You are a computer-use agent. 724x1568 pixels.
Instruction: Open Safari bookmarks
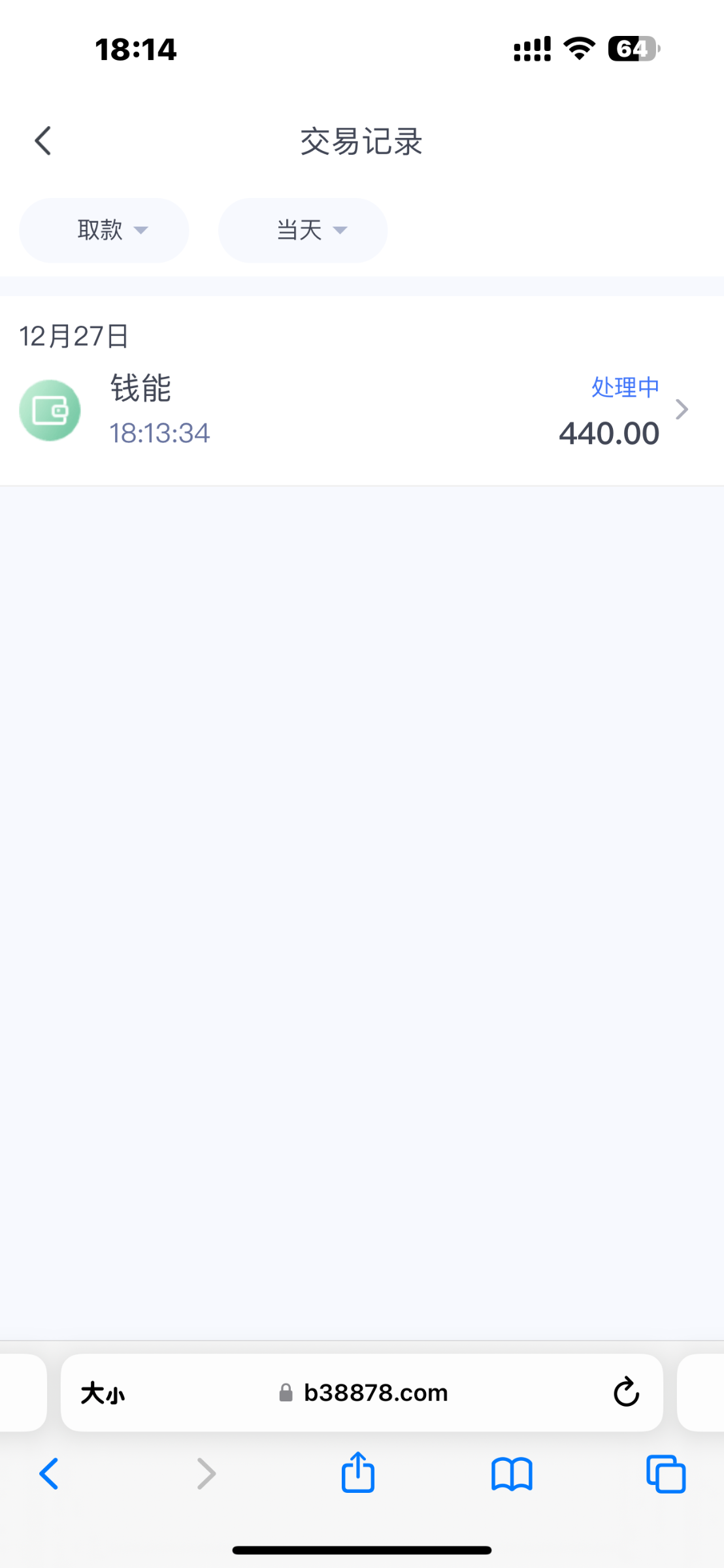pos(512,1474)
